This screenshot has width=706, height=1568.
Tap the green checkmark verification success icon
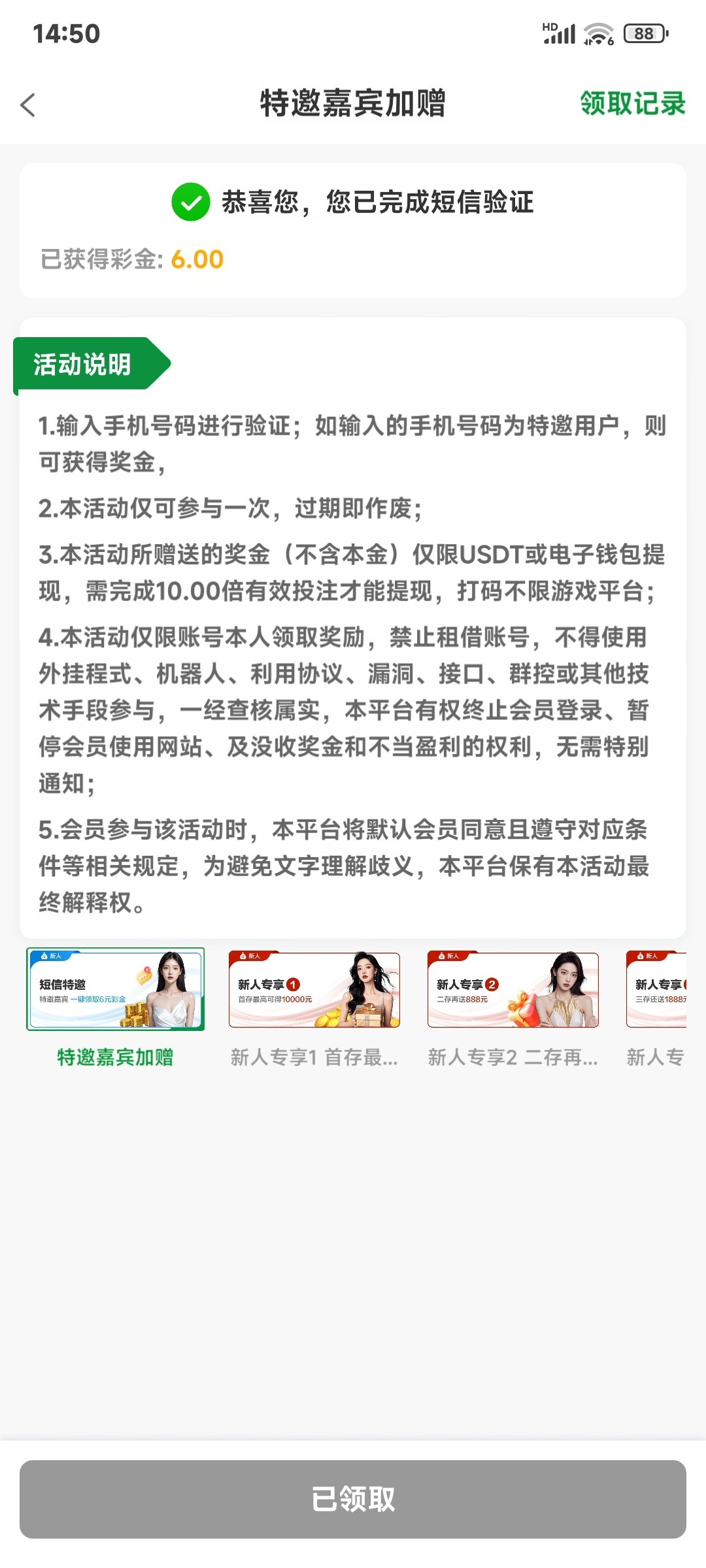pyautogui.click(x=190, y=204)
